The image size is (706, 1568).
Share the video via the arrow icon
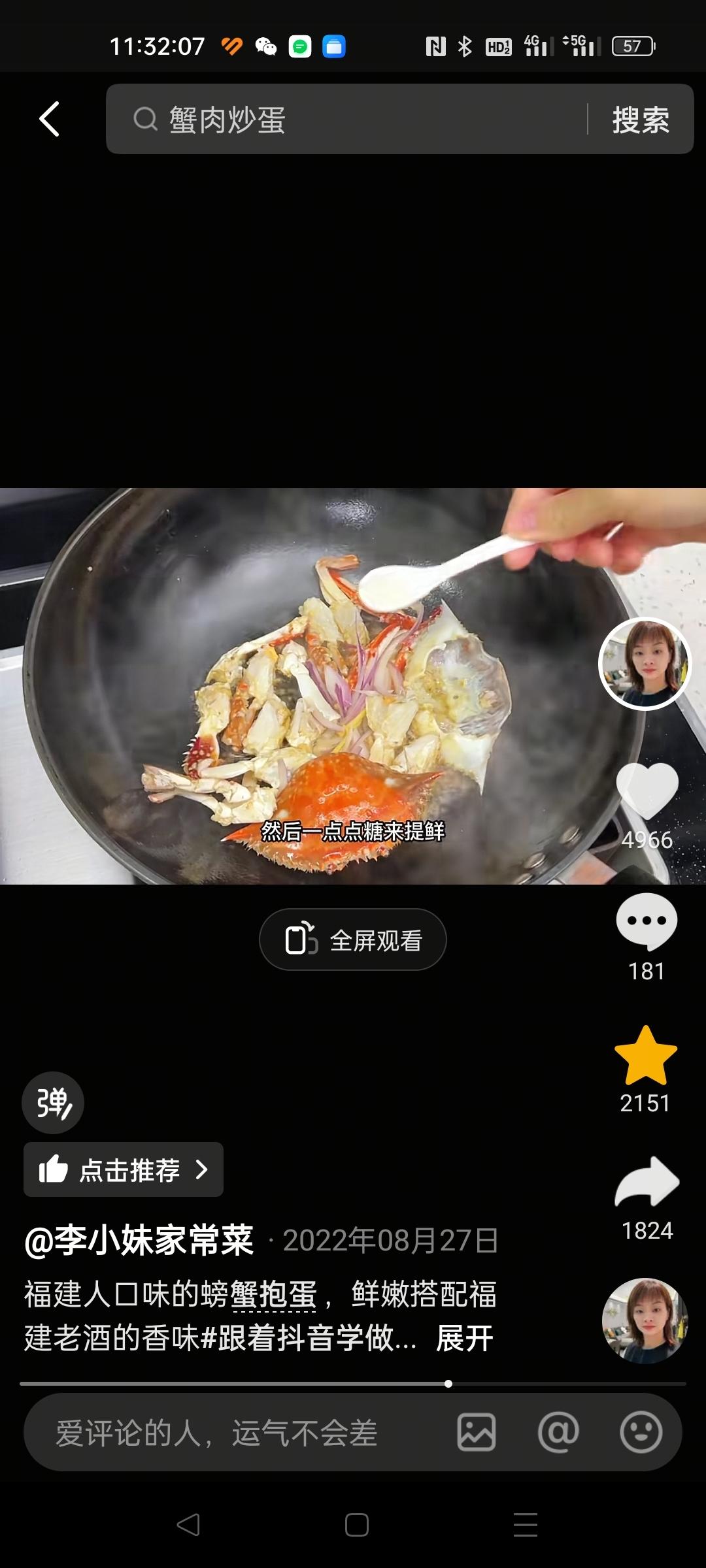pyautogui.click(x=647, y=1183)
